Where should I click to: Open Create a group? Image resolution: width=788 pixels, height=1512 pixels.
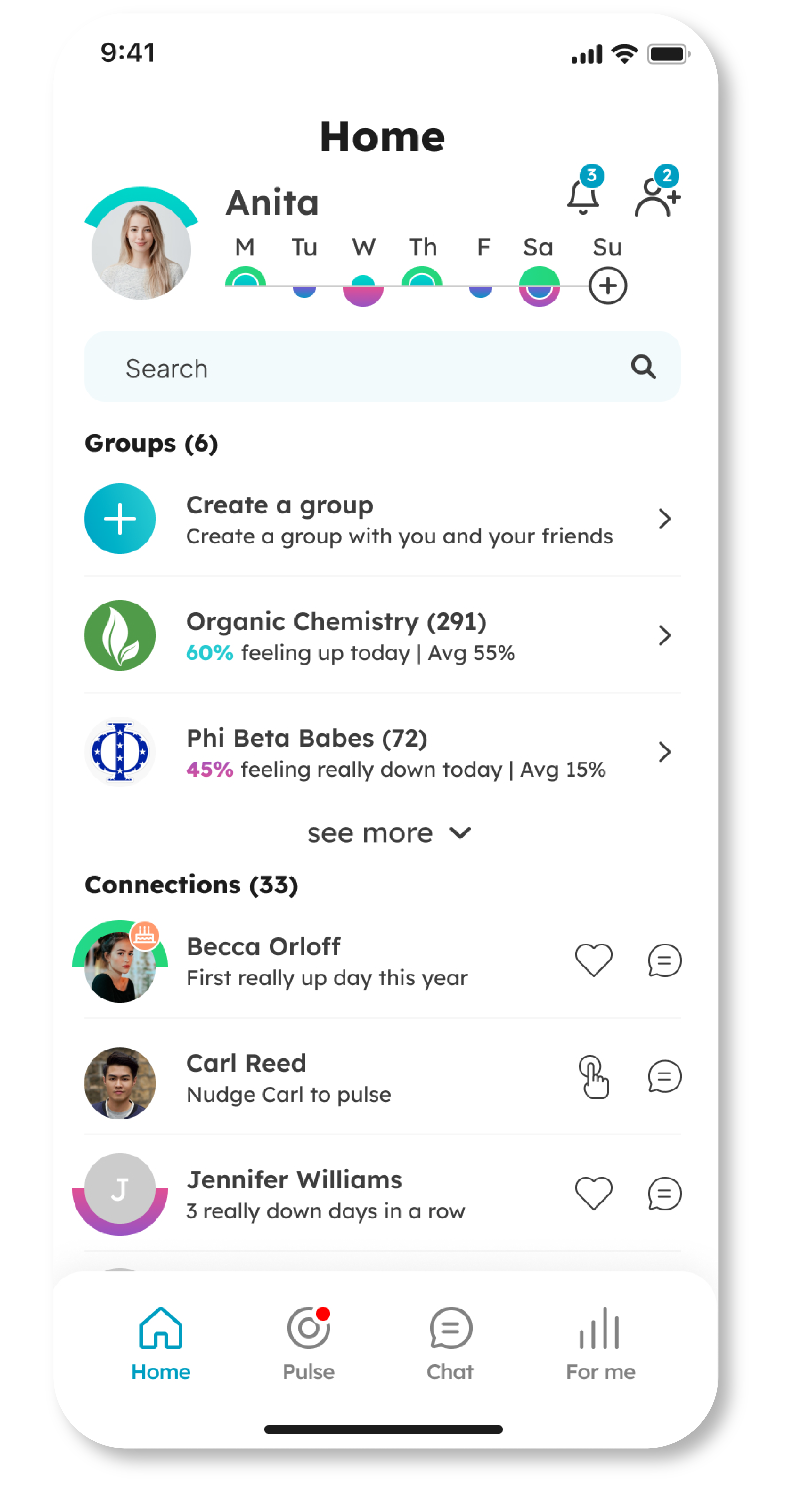click(381, 519)
